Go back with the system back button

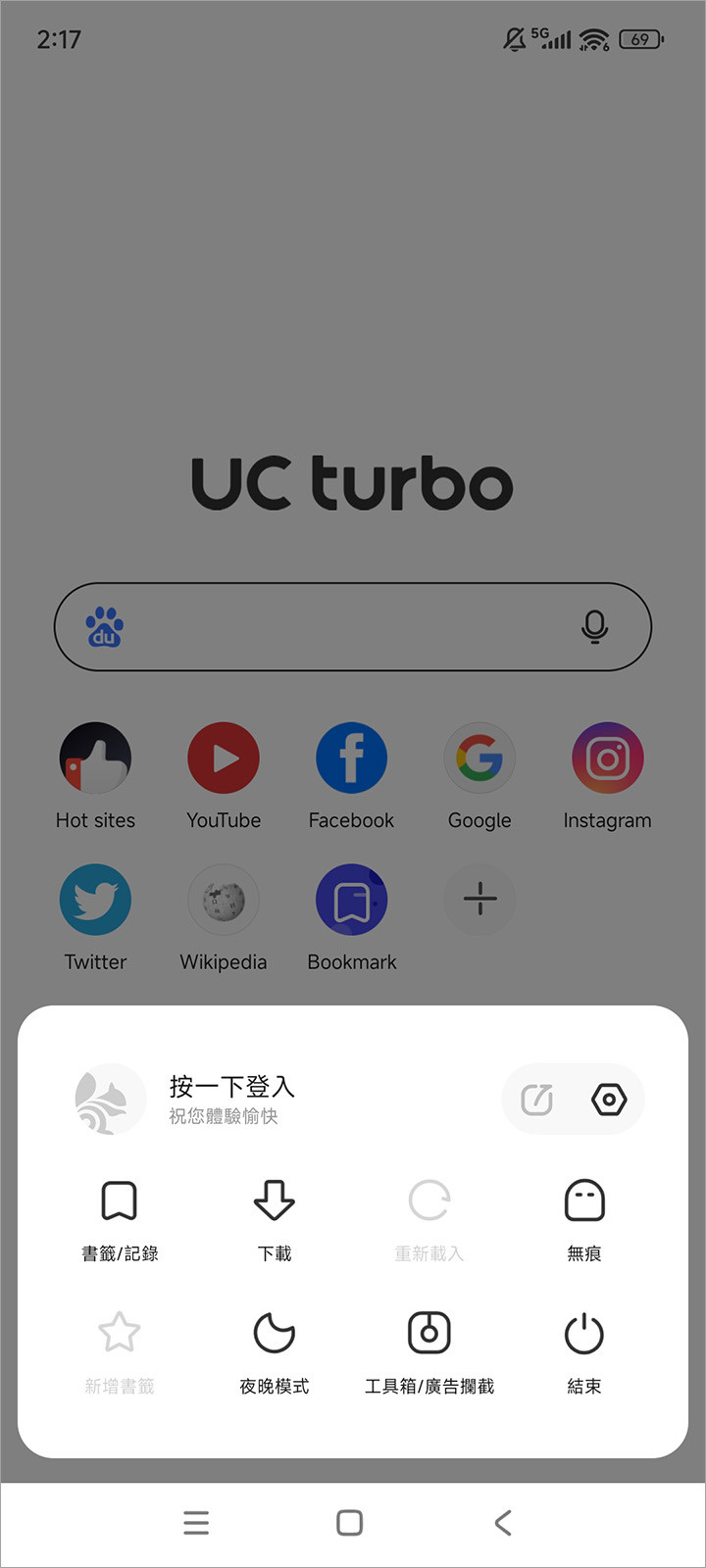click(x=503, y=1522)
